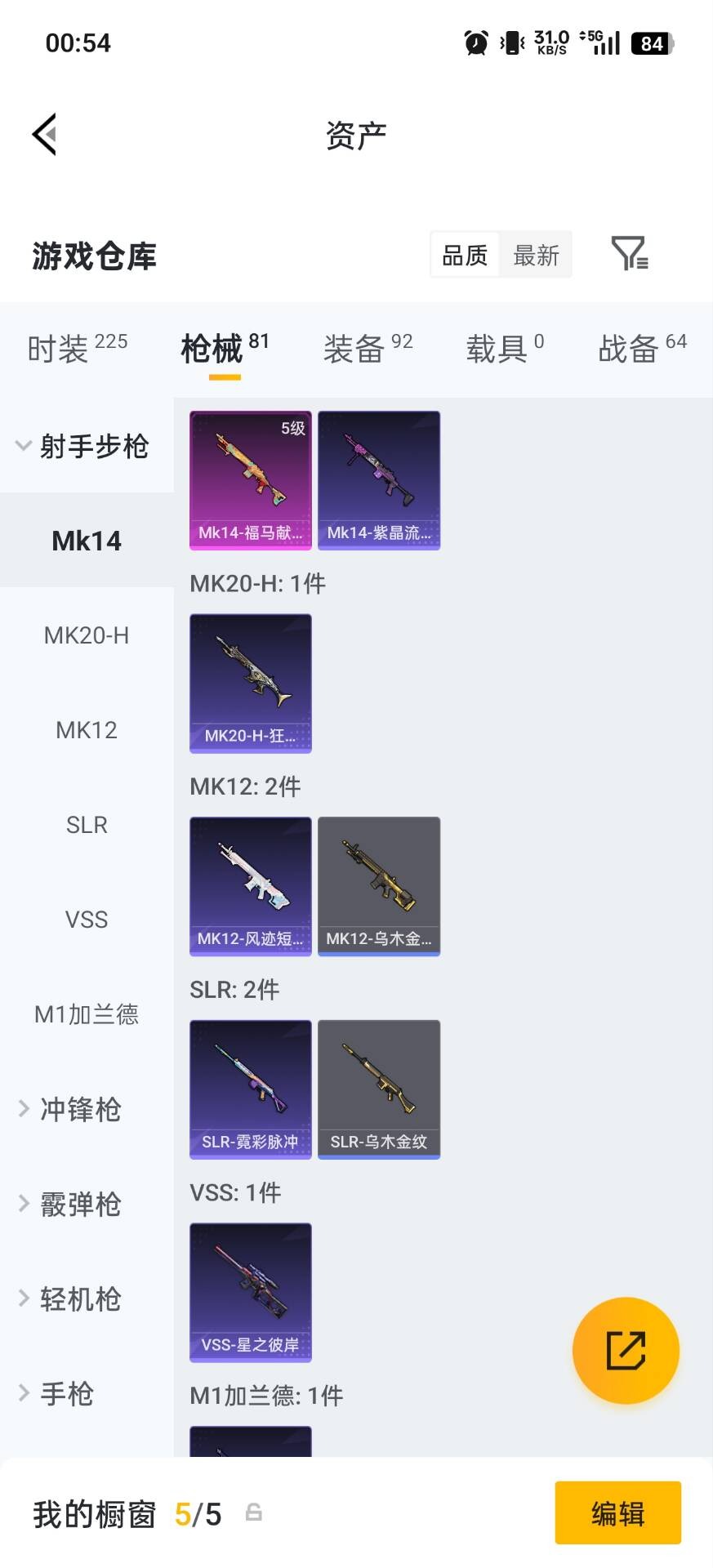This screenshot has width=713, height=1568.
Task: Select the MK20-H-狂 weapon skin card
Action: click(250, 684)
